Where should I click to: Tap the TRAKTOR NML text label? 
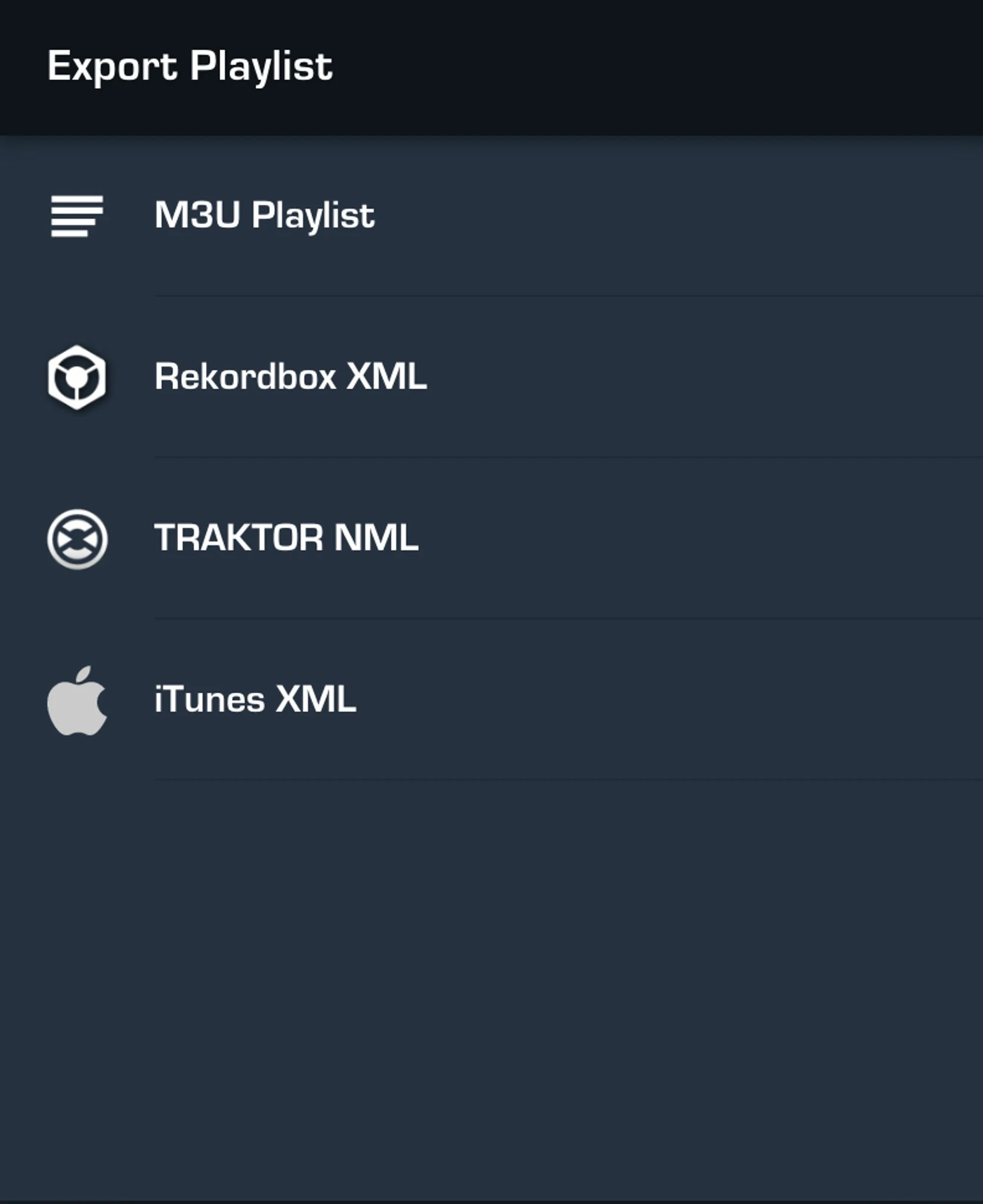[286, 538]
